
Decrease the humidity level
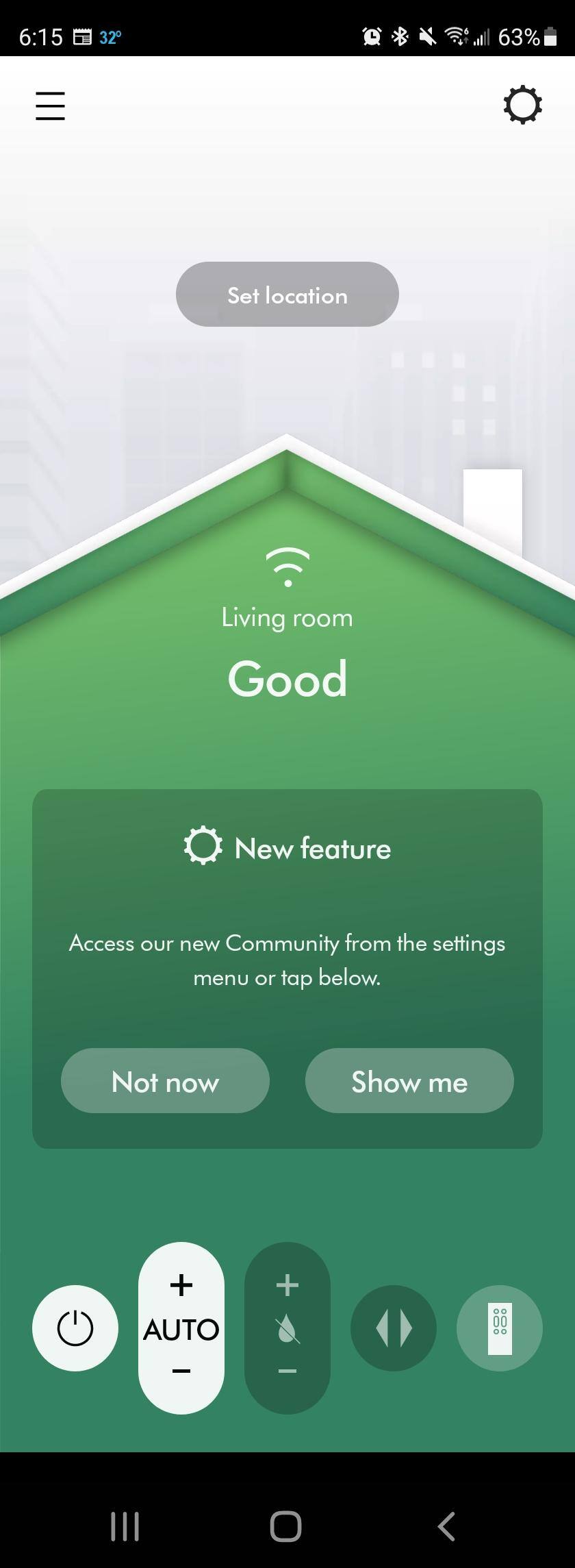pos(287,1371)
